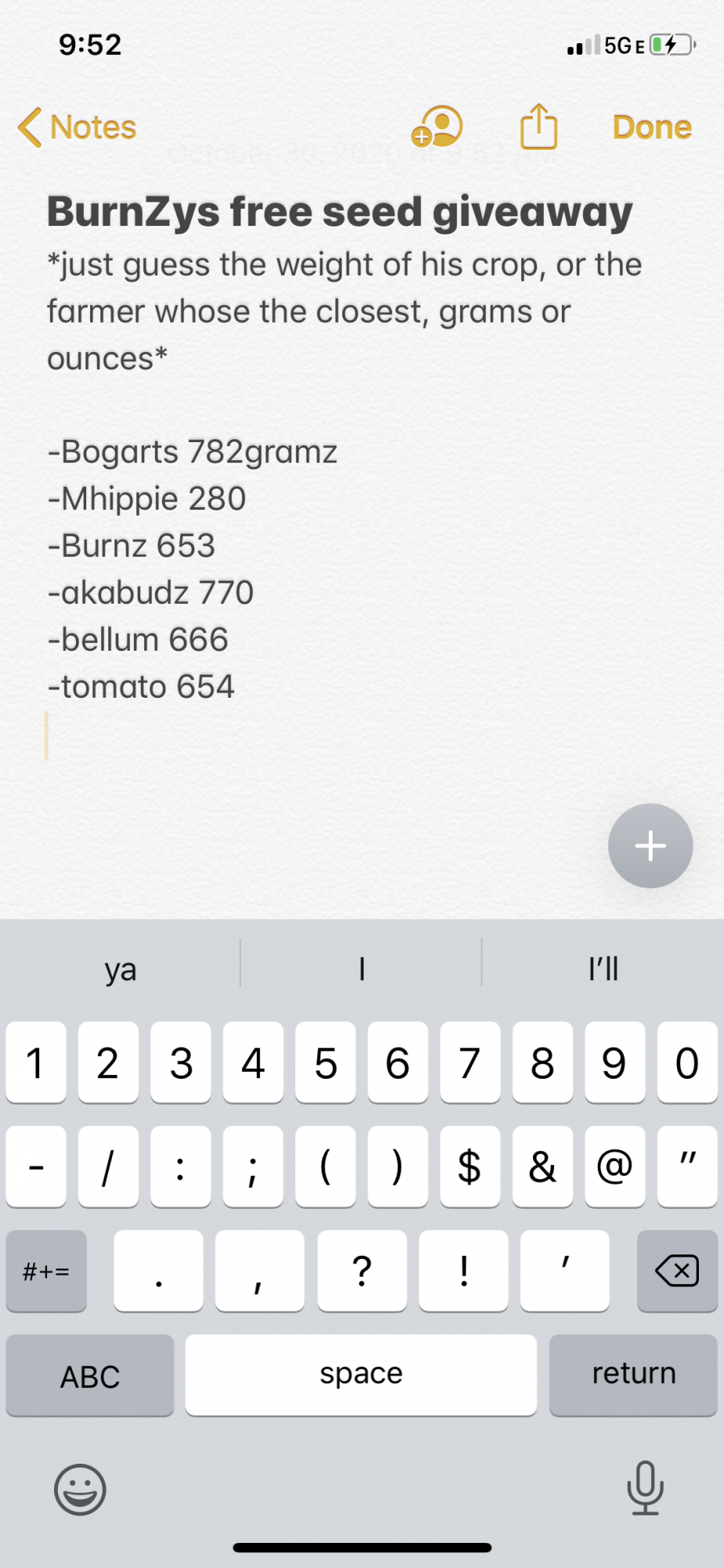Tap the space bar
Image resolution: width=724 pixels, height=1568 pixels.
pos(361,1376)
